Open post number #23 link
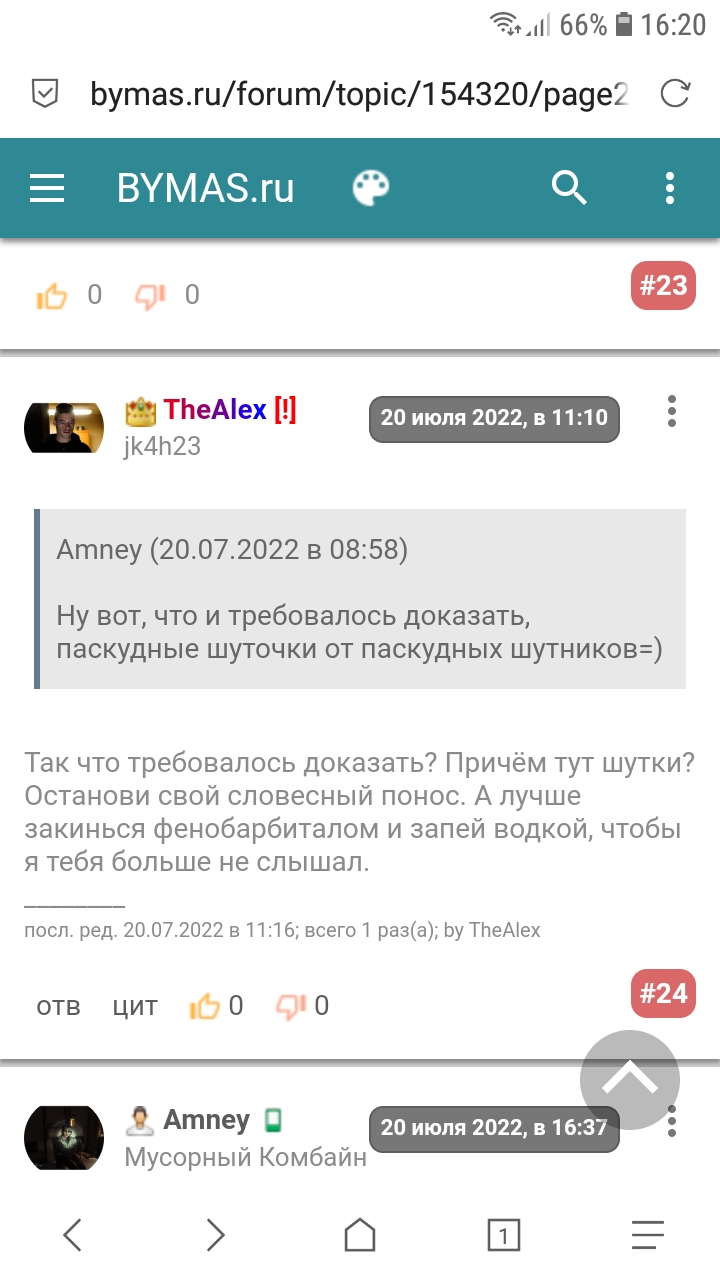 pyautogui.click(x=663, y=286)
